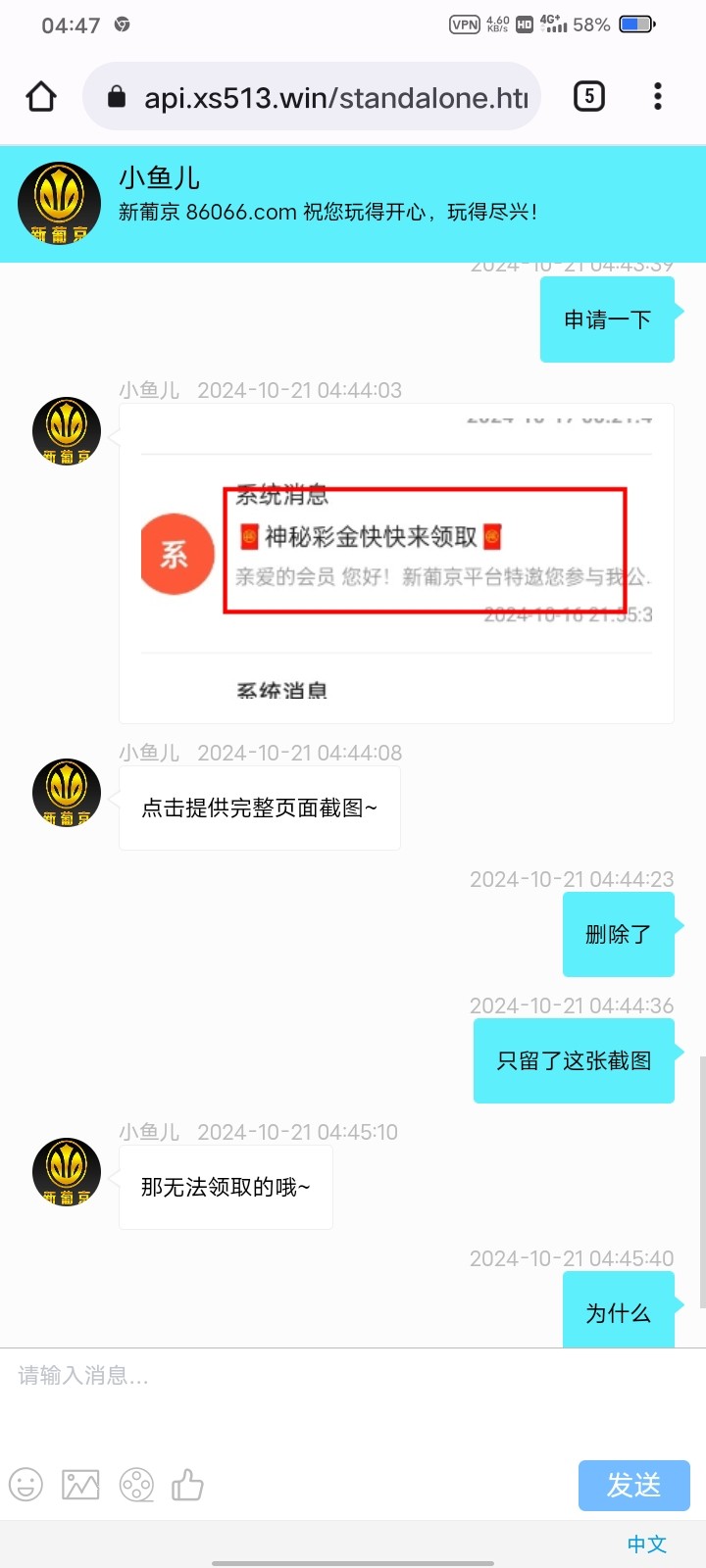Screen dimensions: 706x1568
Task: Change language via 中文 link
Action: click(x=647, y=1543)
